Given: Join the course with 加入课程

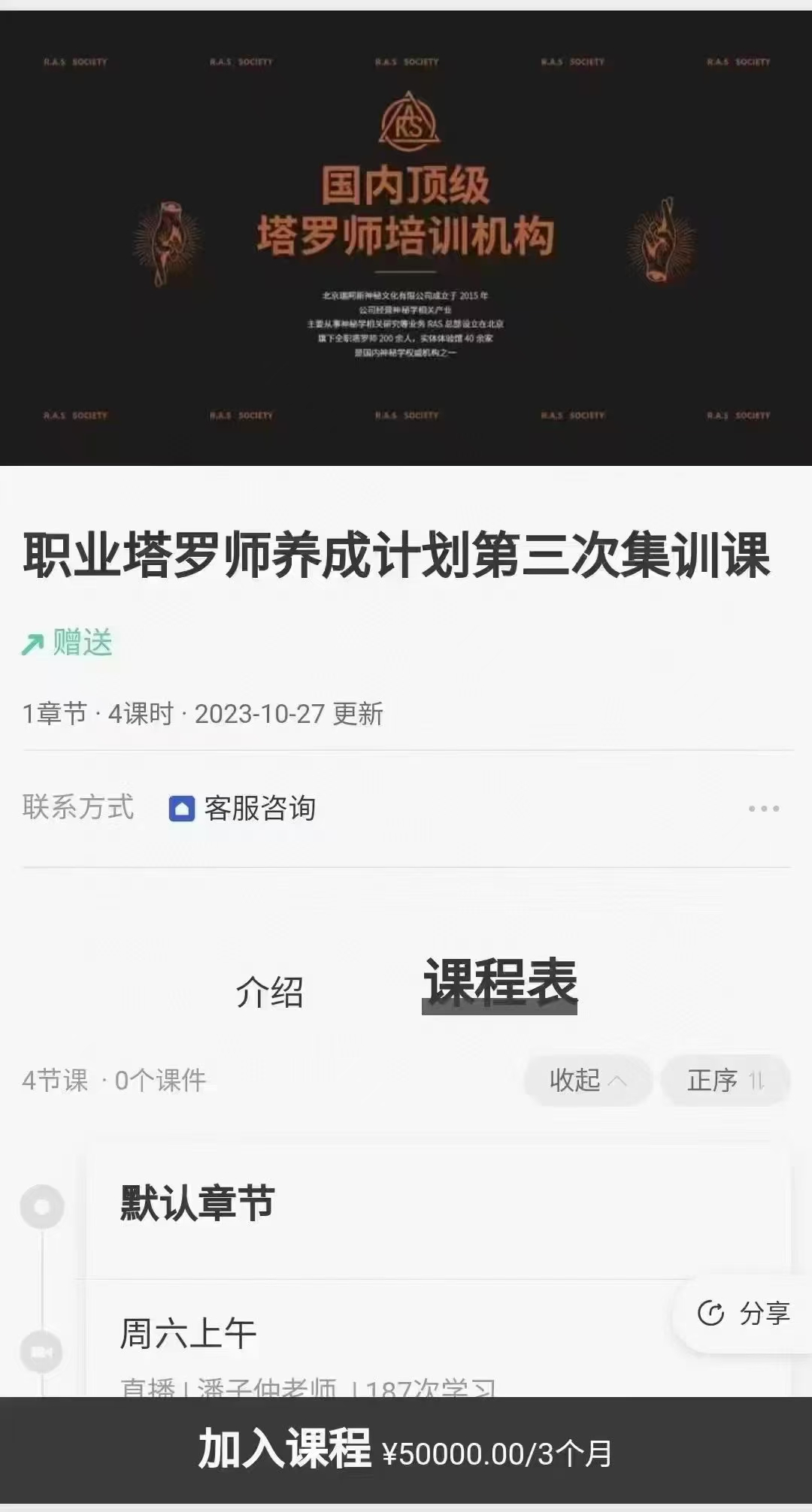Looking at the screenshot, I should (x=406, y=1452).
